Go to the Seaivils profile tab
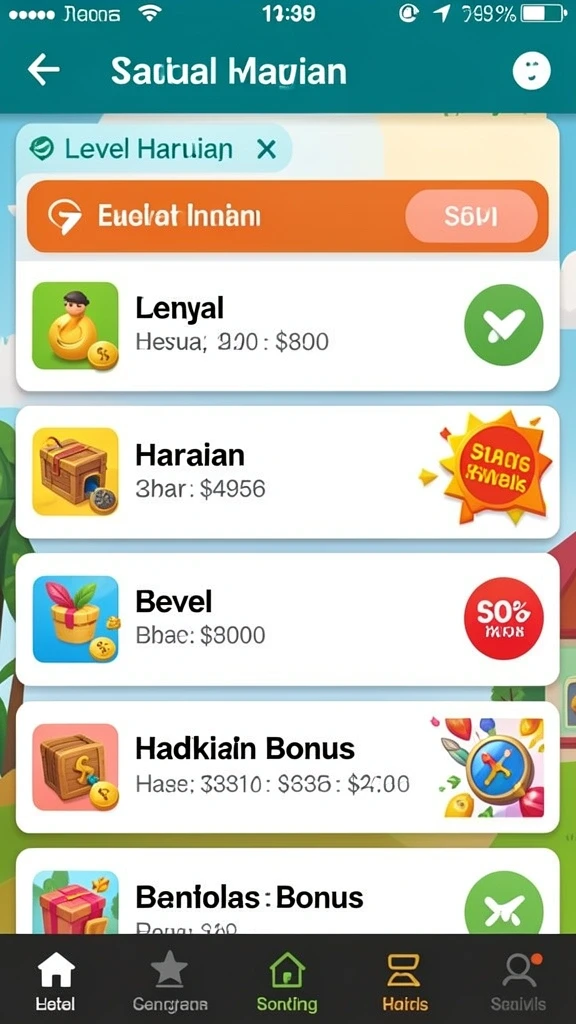The width and height of the screenshot is (576, 1024). pyautogui.click(x=519, y=982)
